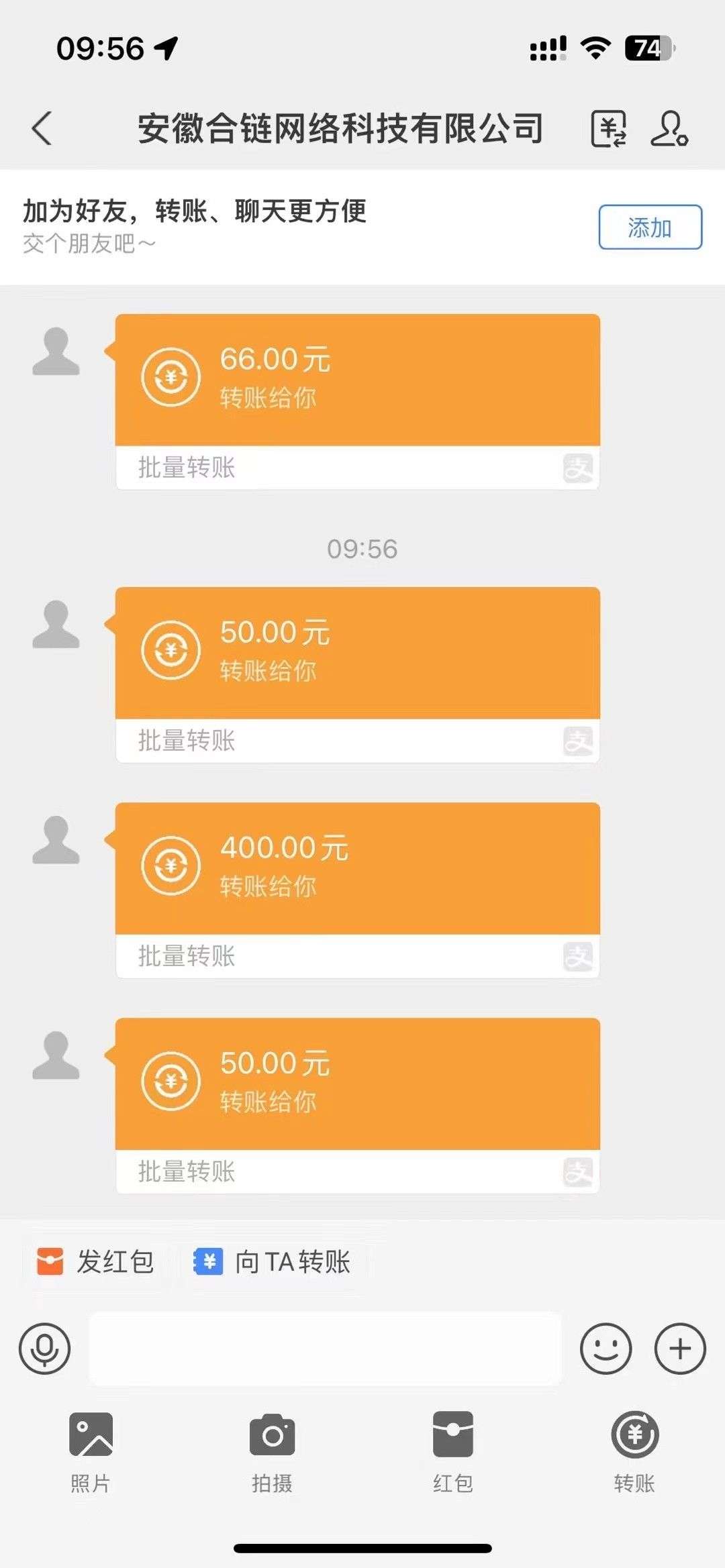Open 拍摄 to take a picture
The height and width of the screenshot is (1568, 725).
272,1452
